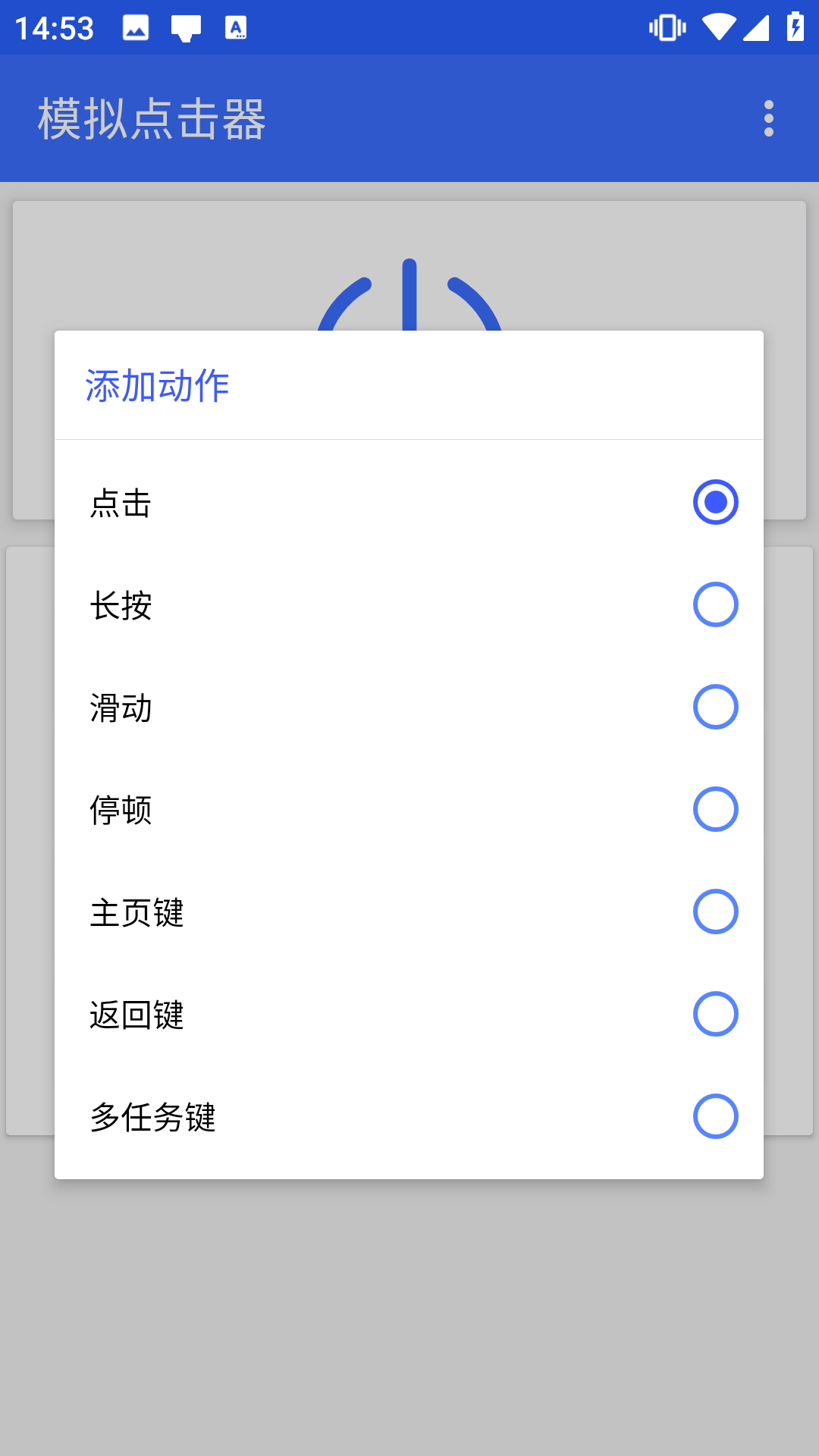Tap the battery charging icon in status bar
This screenshot has width=819, height=1456.
[x=794, y=26]
